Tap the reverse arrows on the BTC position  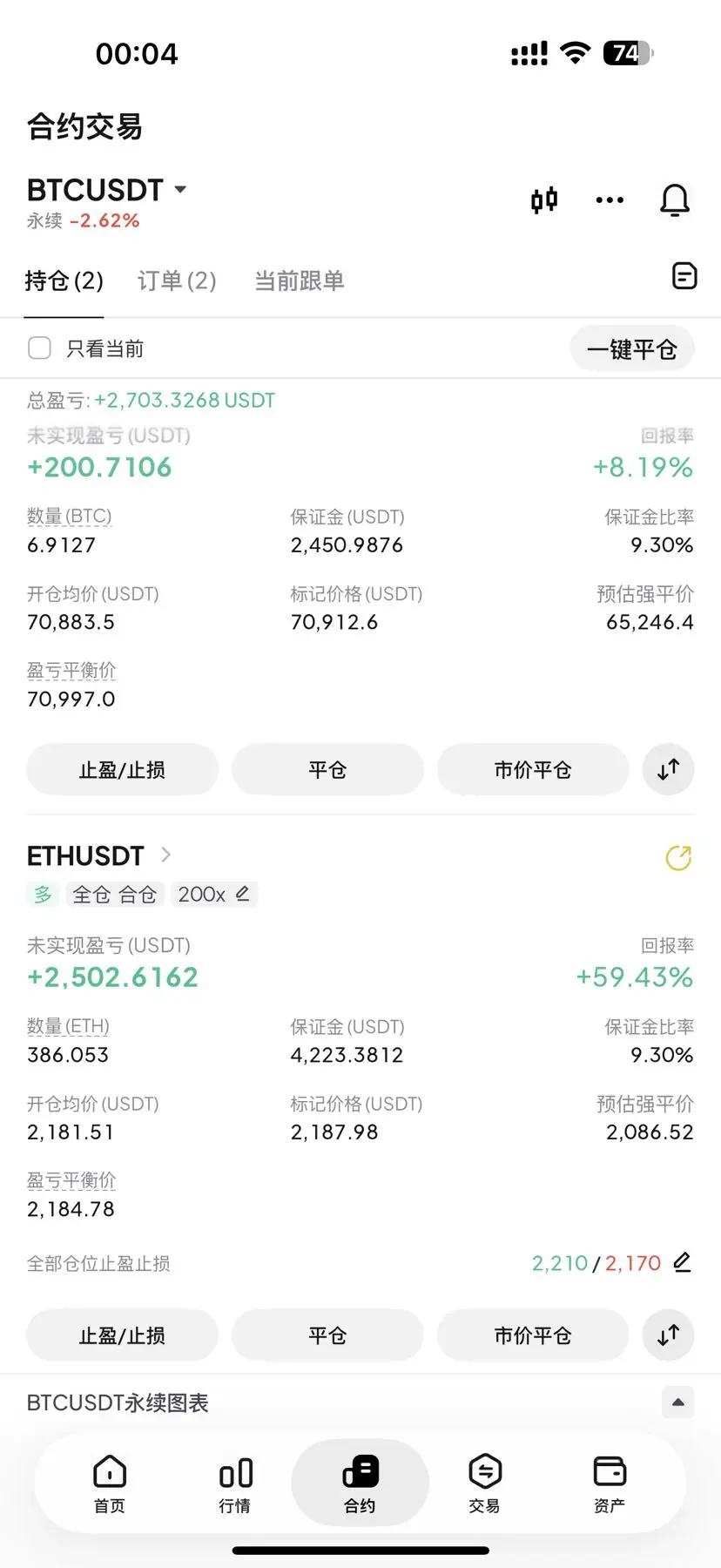pos(668,770)
